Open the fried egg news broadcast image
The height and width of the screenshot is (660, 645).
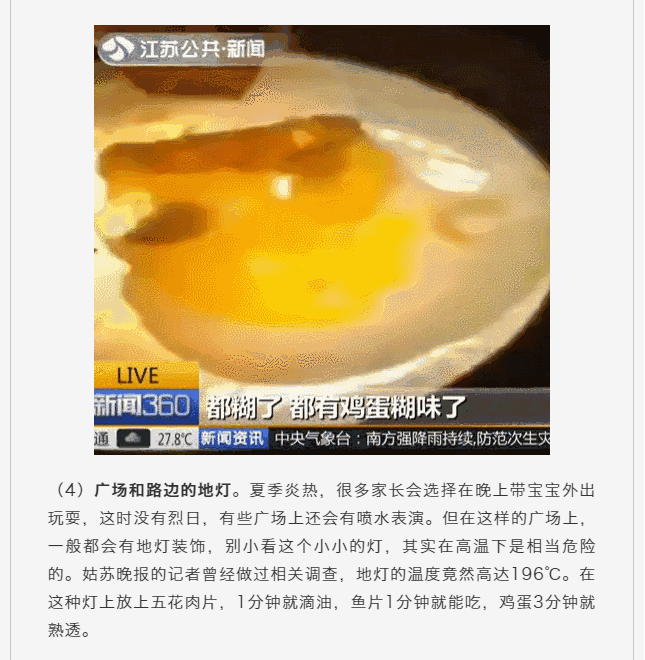322,240
